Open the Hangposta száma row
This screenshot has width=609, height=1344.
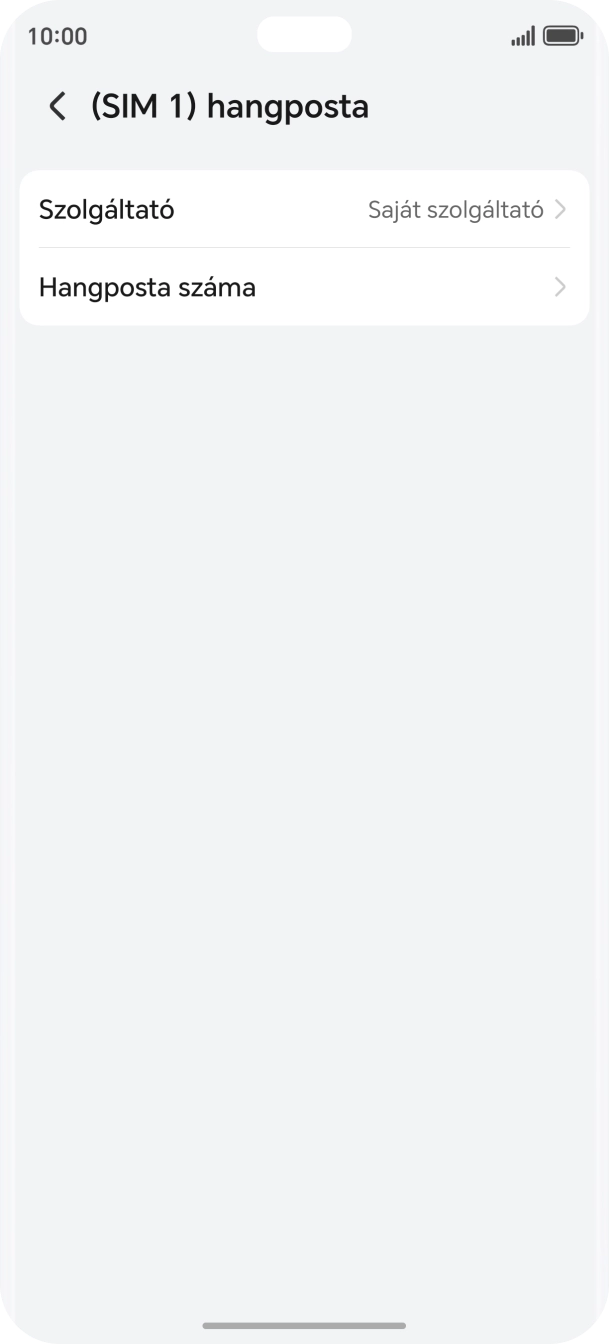[303, 288]
